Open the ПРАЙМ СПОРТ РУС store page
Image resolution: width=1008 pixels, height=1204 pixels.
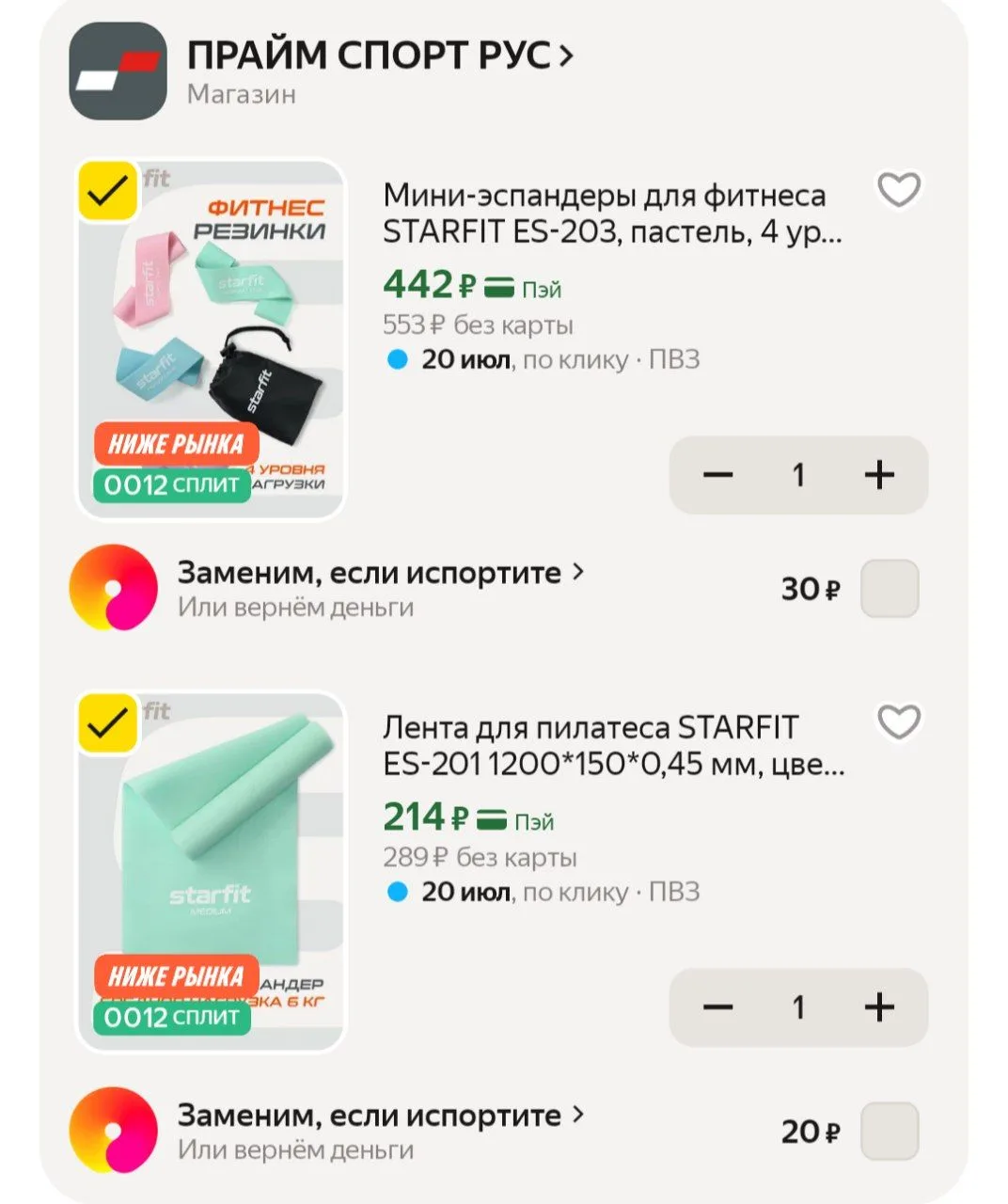[380, 55]
